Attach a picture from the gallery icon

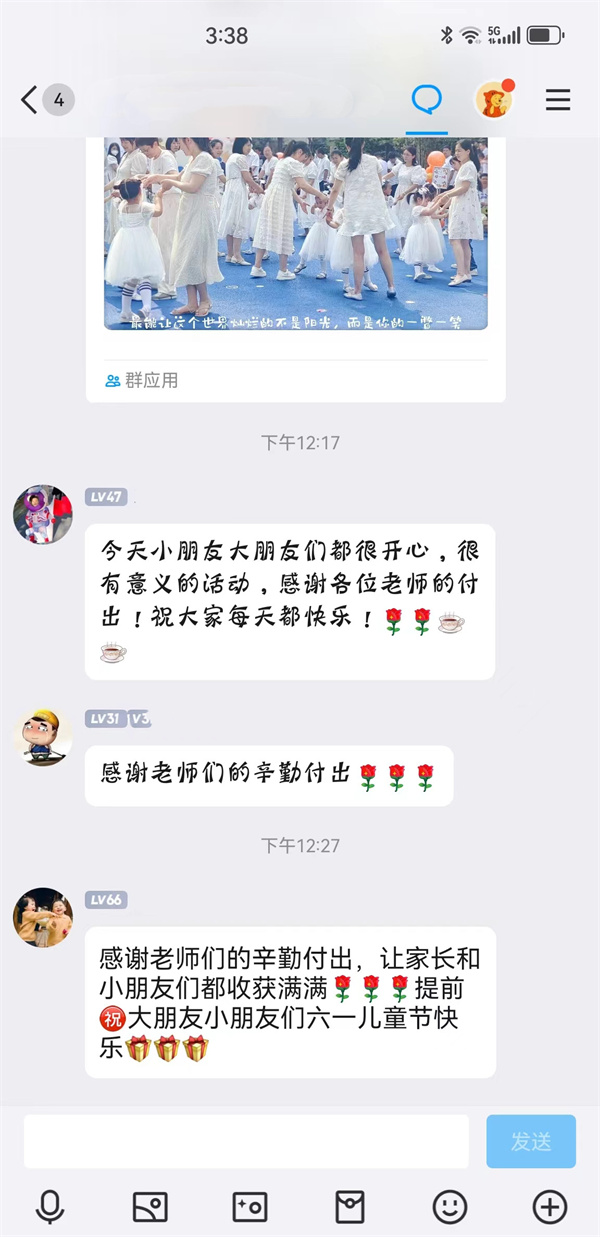coord(150,1207)
